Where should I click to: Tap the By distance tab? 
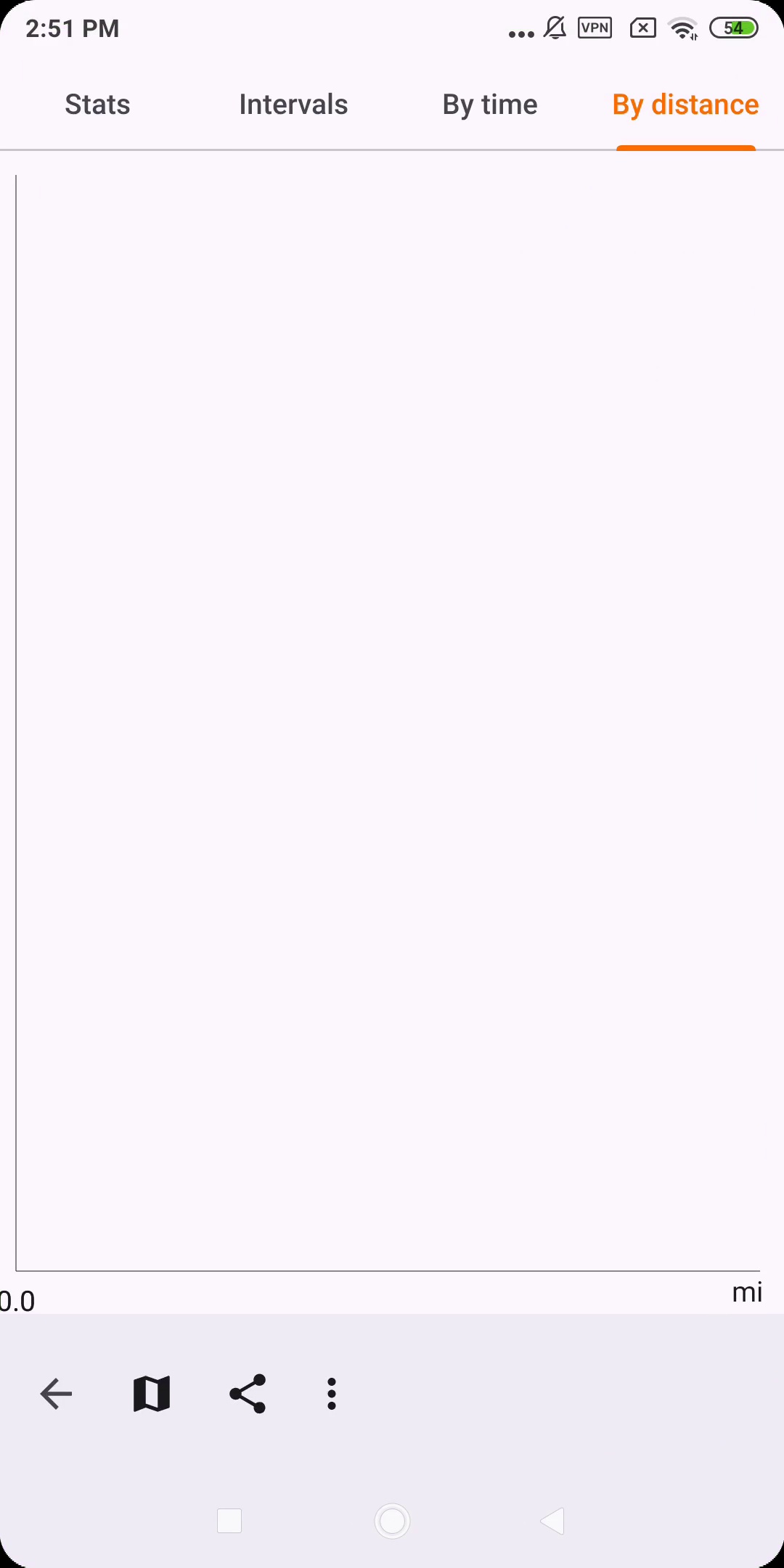(685, 105)
